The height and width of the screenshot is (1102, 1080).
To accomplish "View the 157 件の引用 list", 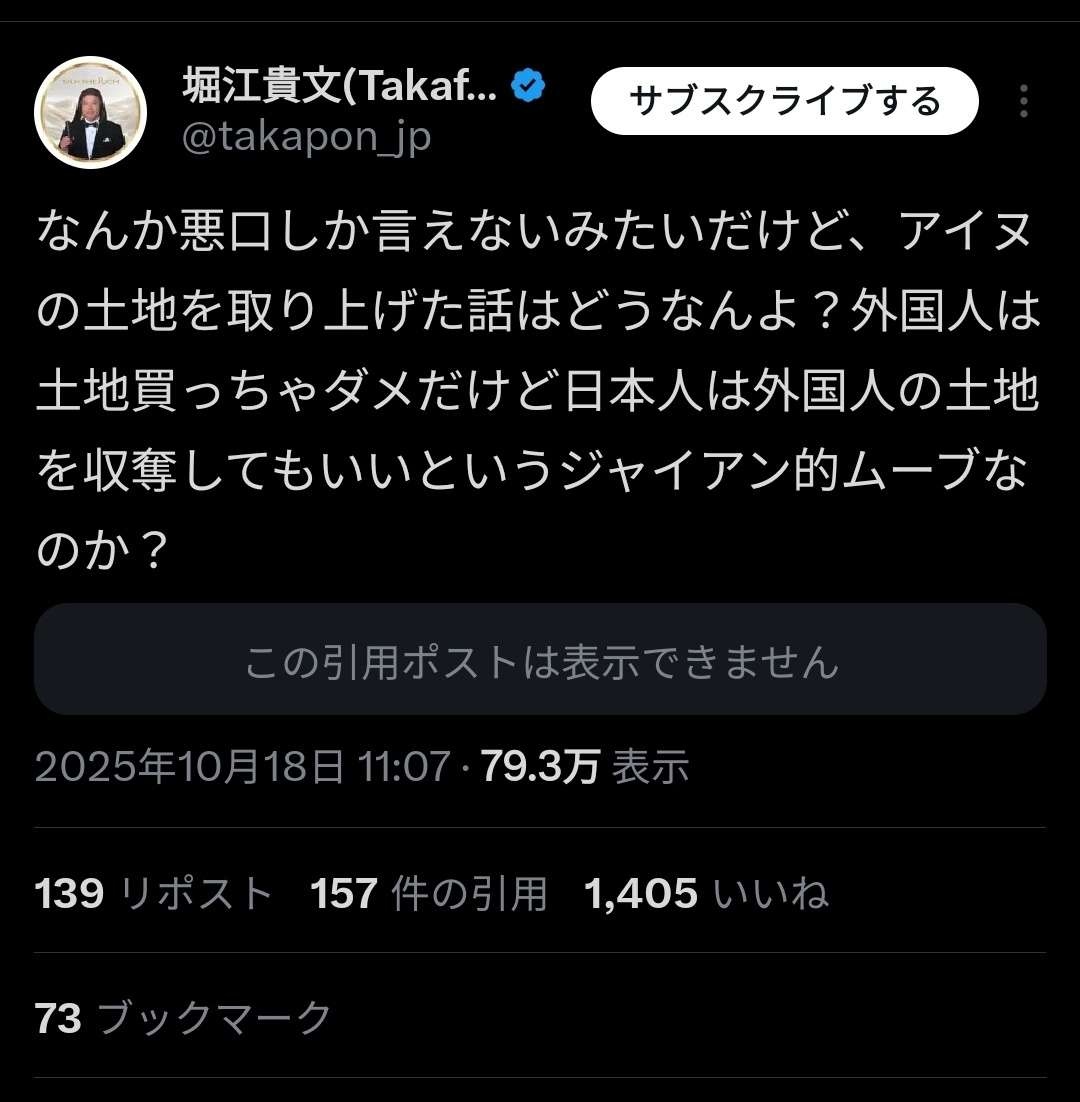I will (429, 893).
